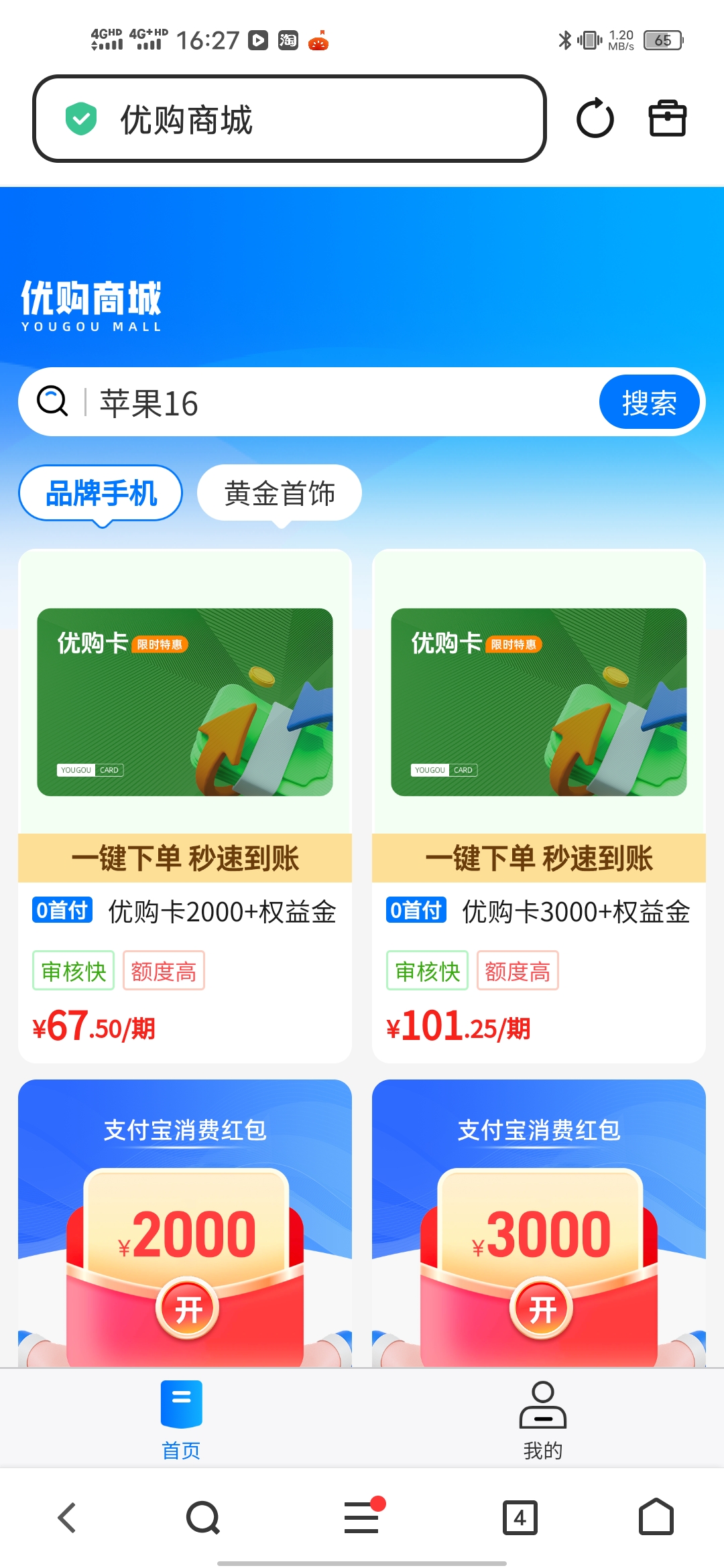Tap the 优购商城 address bar
This screenshot has width=724, height=1568.
pyautogui.click(x=288, y=119)
